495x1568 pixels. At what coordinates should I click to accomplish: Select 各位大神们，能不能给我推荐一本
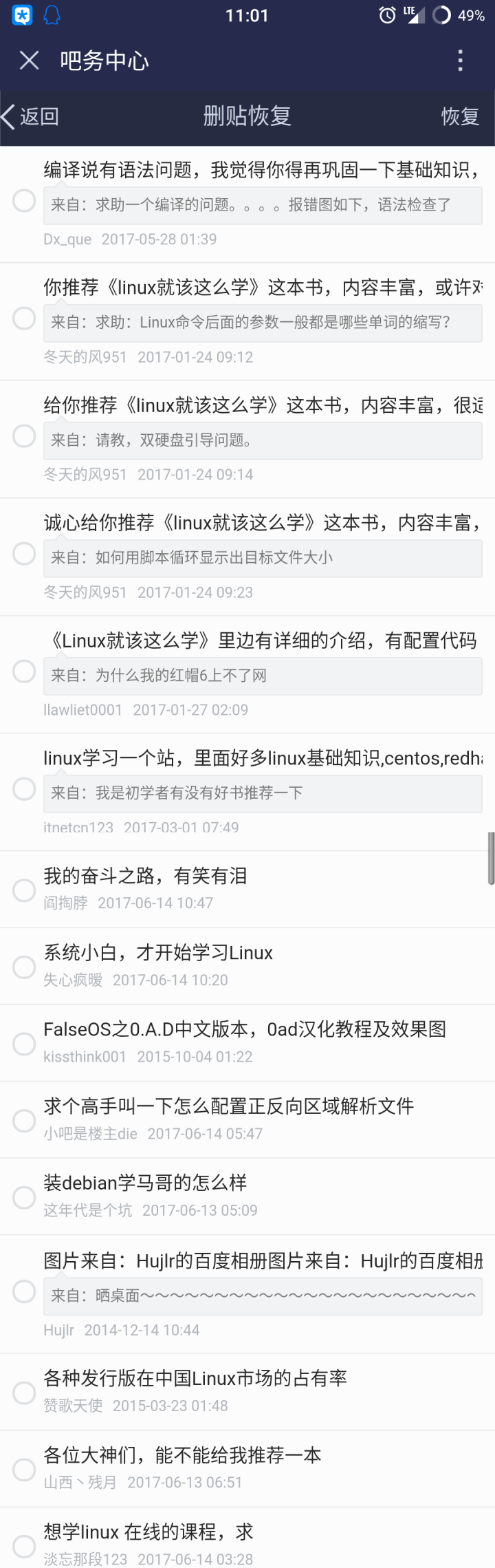click(x=24, y=1470)
